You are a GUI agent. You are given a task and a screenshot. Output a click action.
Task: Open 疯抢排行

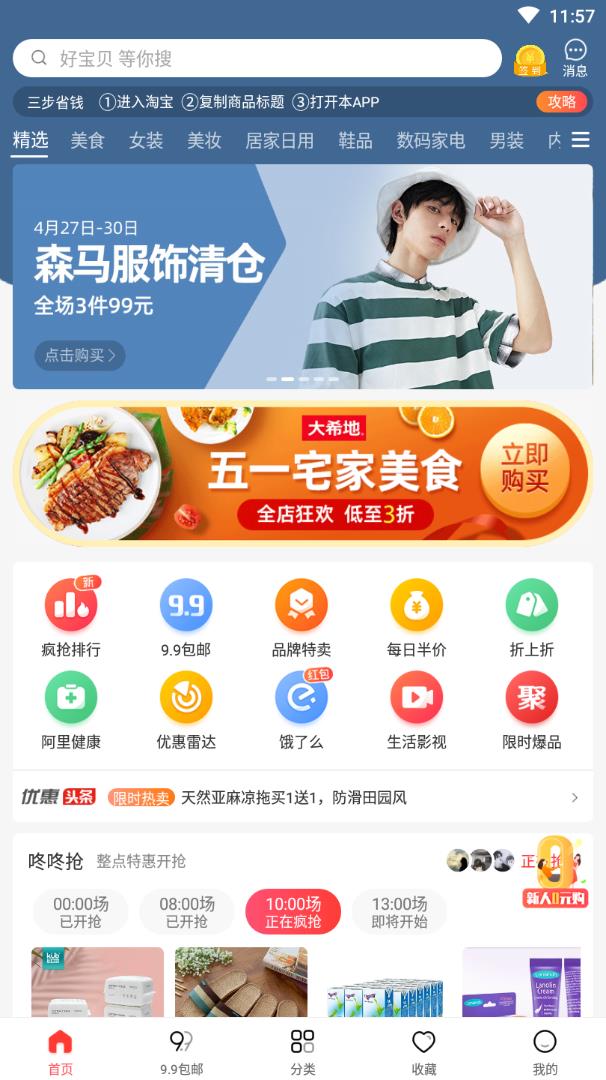pyautogui.click(x=71, y=618)
